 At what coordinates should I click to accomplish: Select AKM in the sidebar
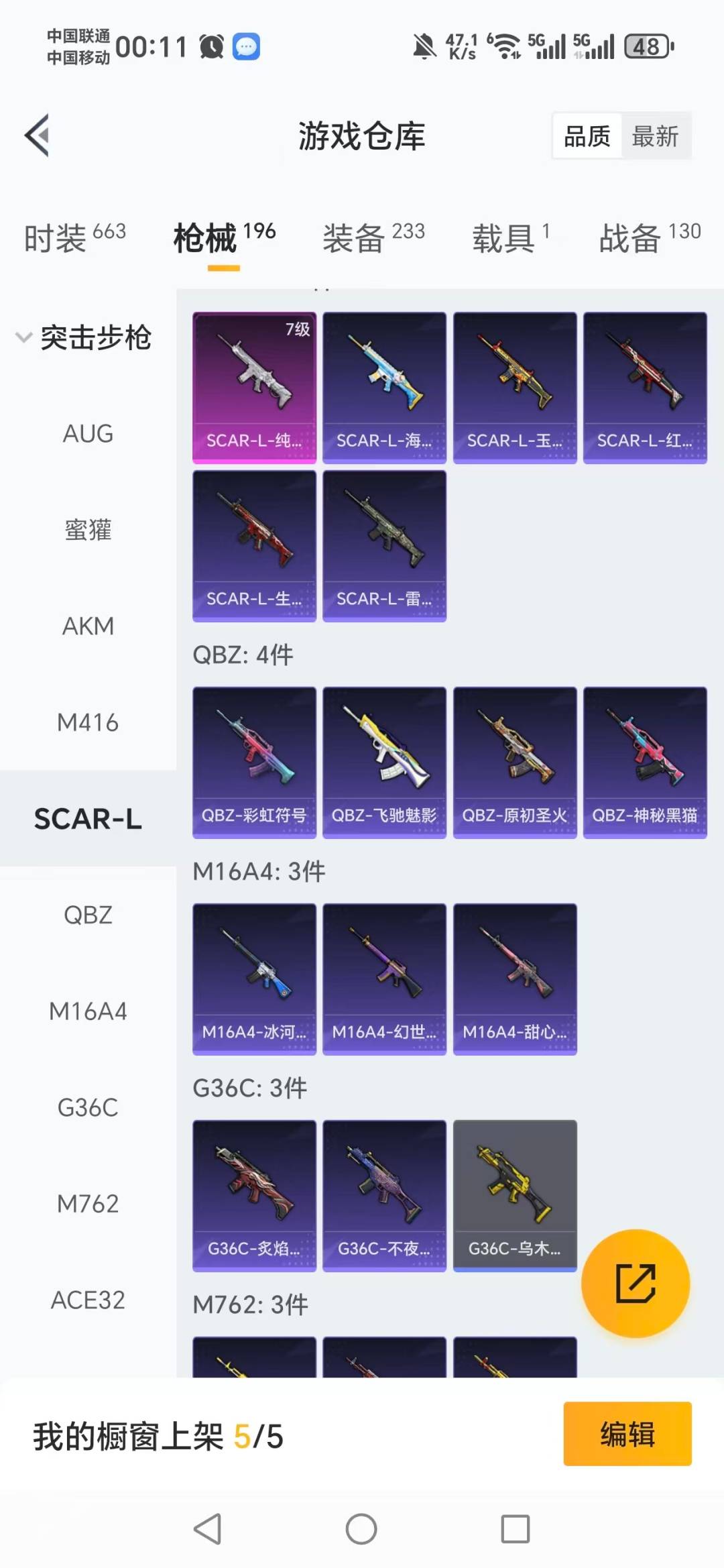click(88, 626)
